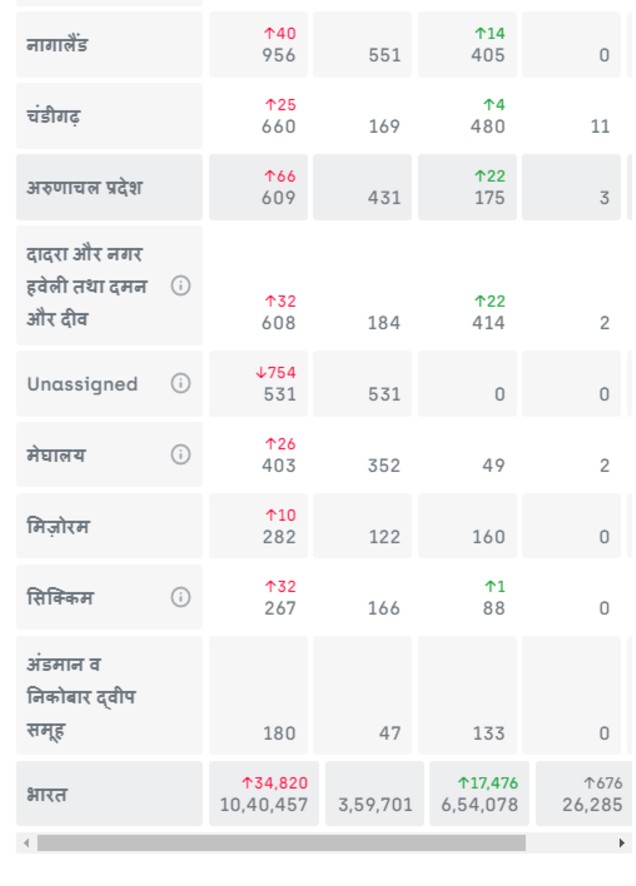This screenshot has height=886, width=636.
Task: Expand दादरा और नगर हवेली तथा दमन और दीव row
Action: (87, 286)
